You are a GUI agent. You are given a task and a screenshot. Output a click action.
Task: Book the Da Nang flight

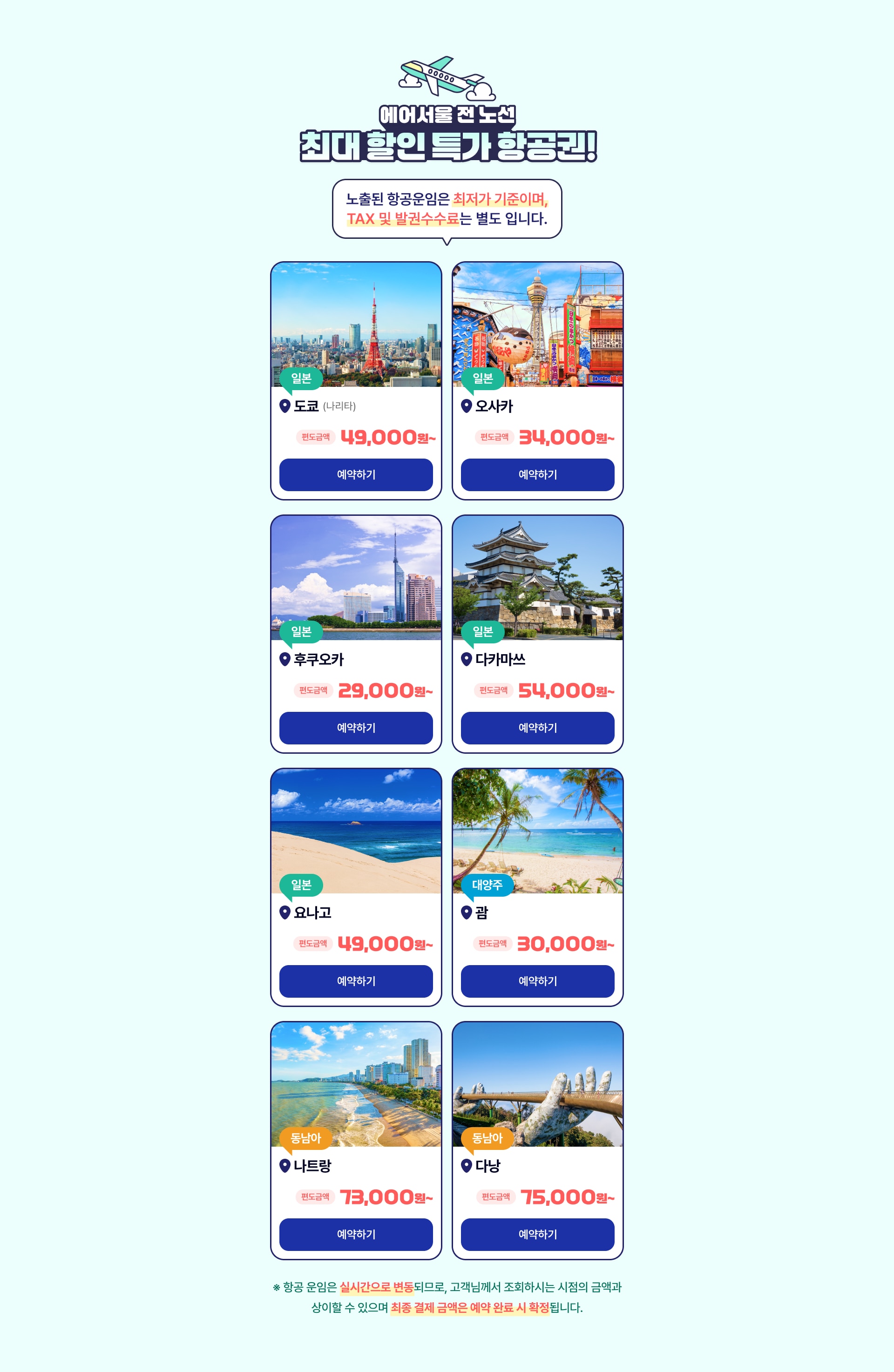pyautogui.click(x=537, y=1234)
